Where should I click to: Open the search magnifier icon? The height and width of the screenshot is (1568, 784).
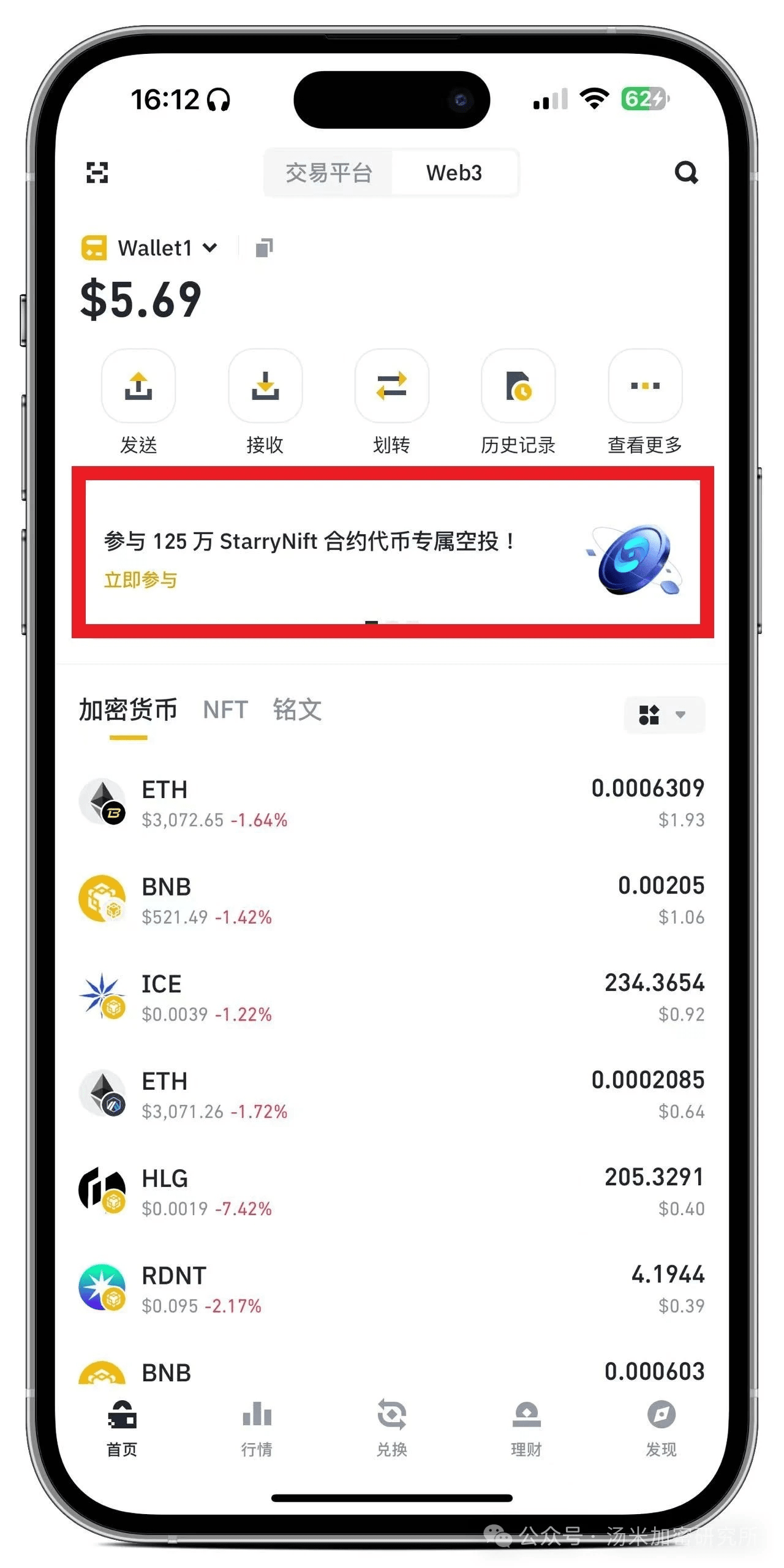(686, 173)
